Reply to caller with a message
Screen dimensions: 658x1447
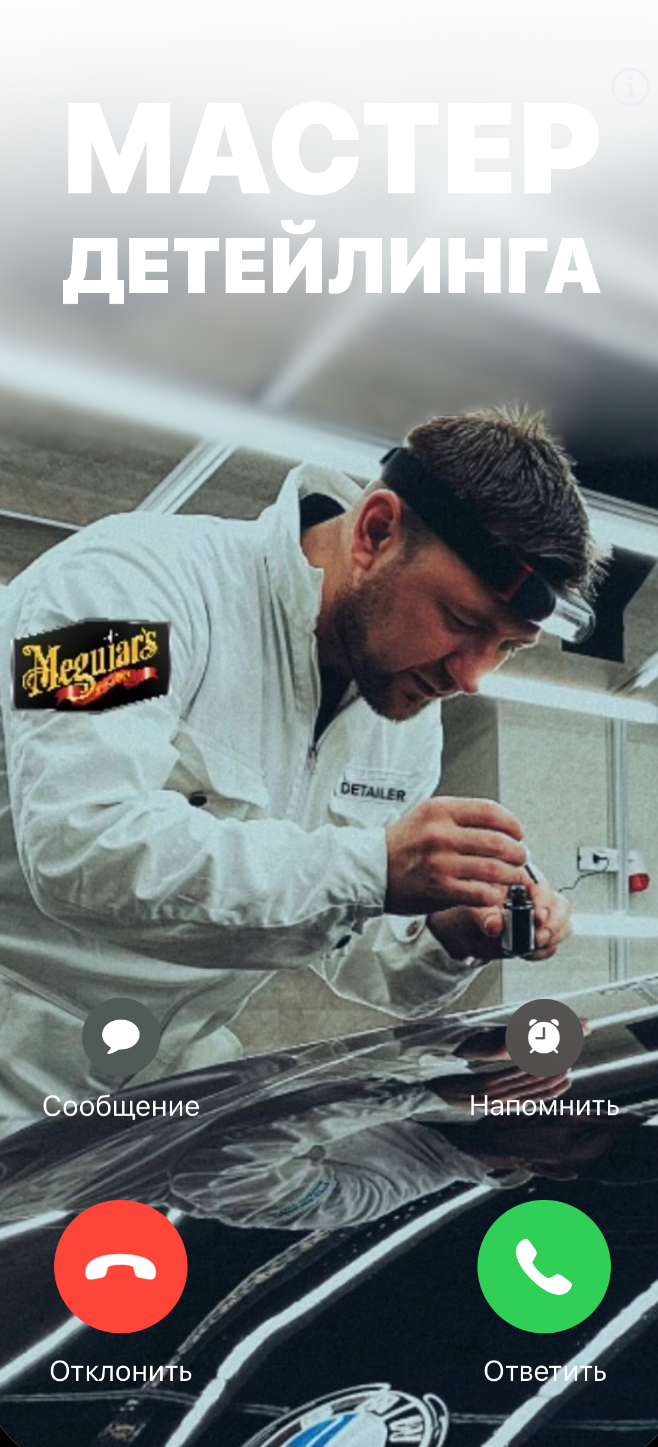pyautogui.click(x=121, y=1037)
